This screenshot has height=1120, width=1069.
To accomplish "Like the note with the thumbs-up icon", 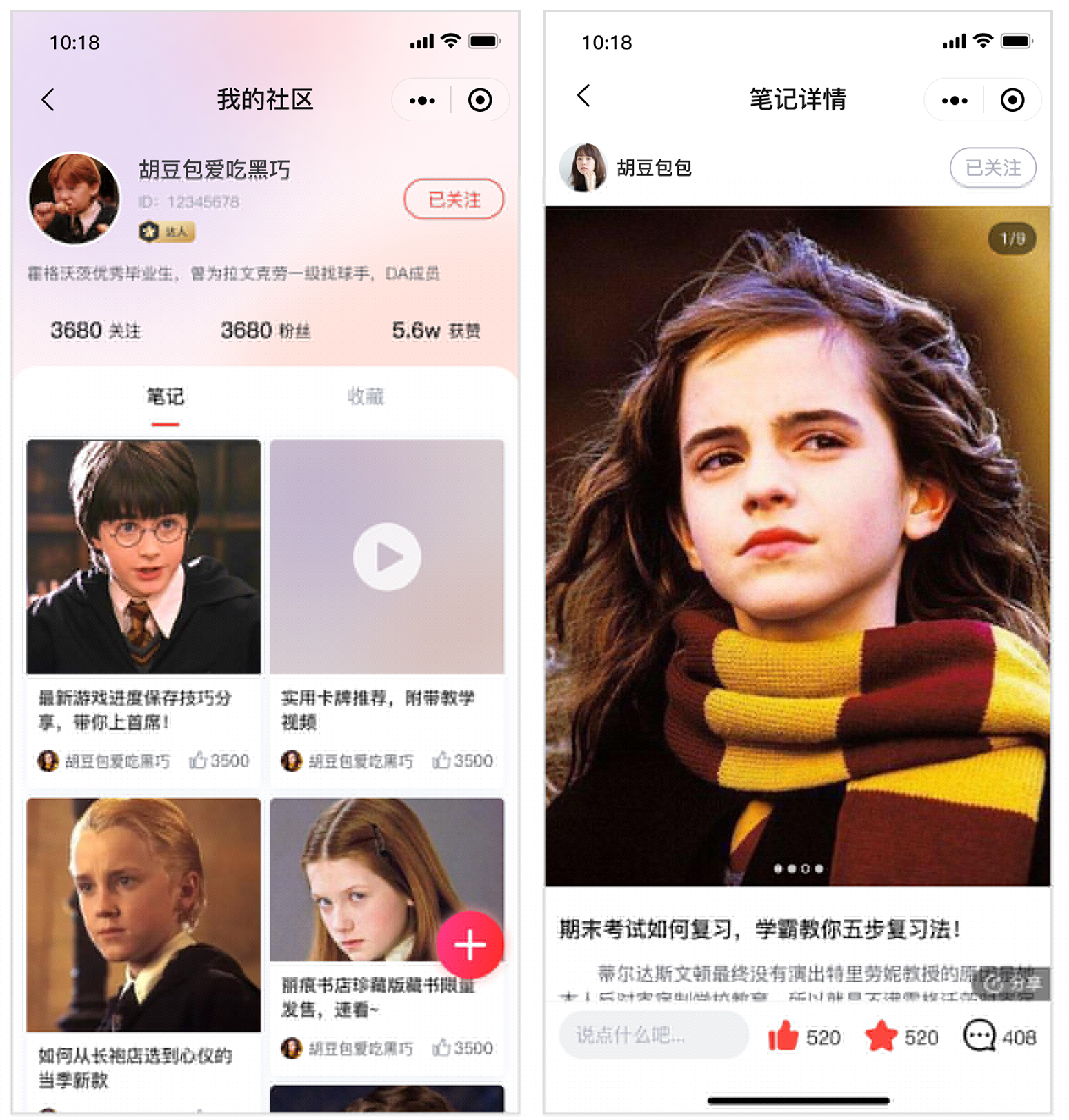I will tap(784, 1036).
